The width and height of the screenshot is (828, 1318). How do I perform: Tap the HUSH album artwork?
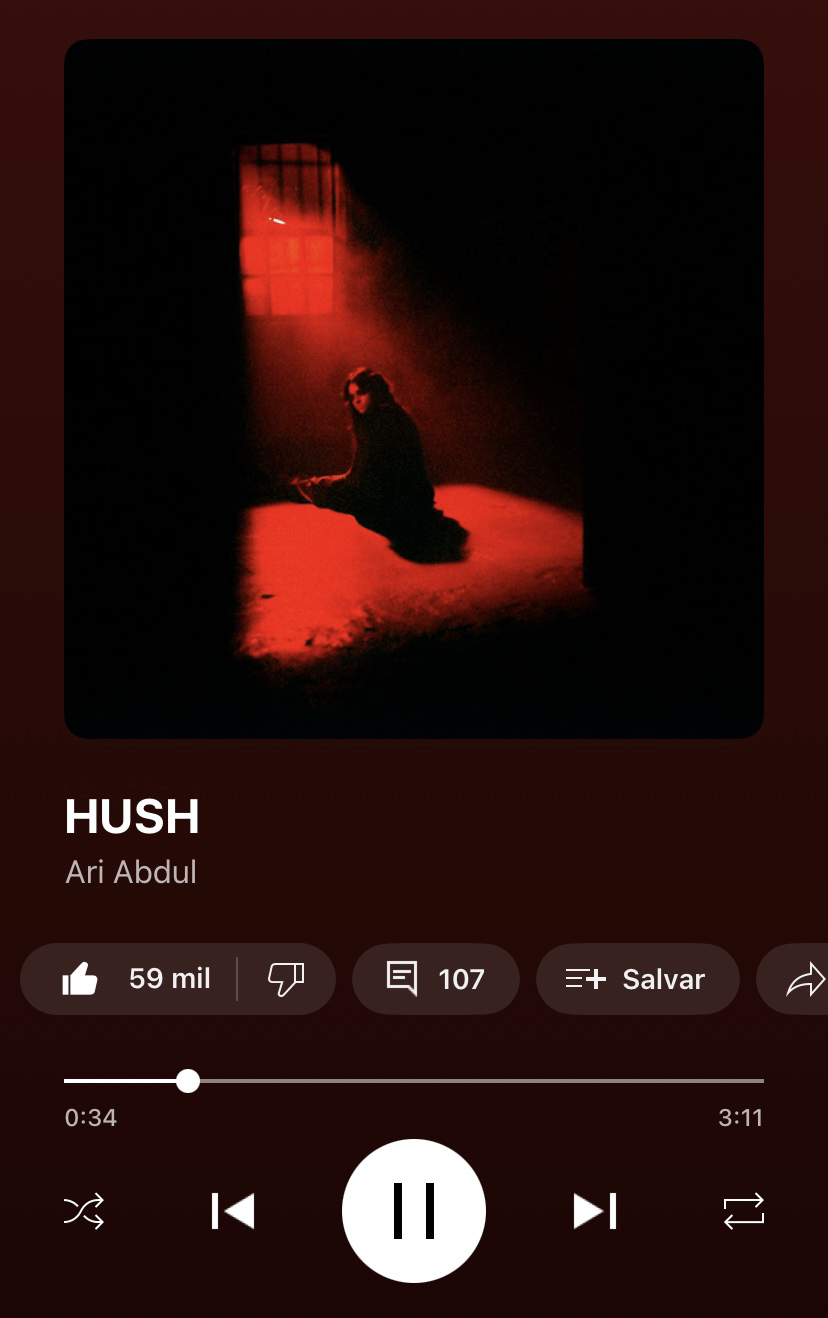(414, 389)
